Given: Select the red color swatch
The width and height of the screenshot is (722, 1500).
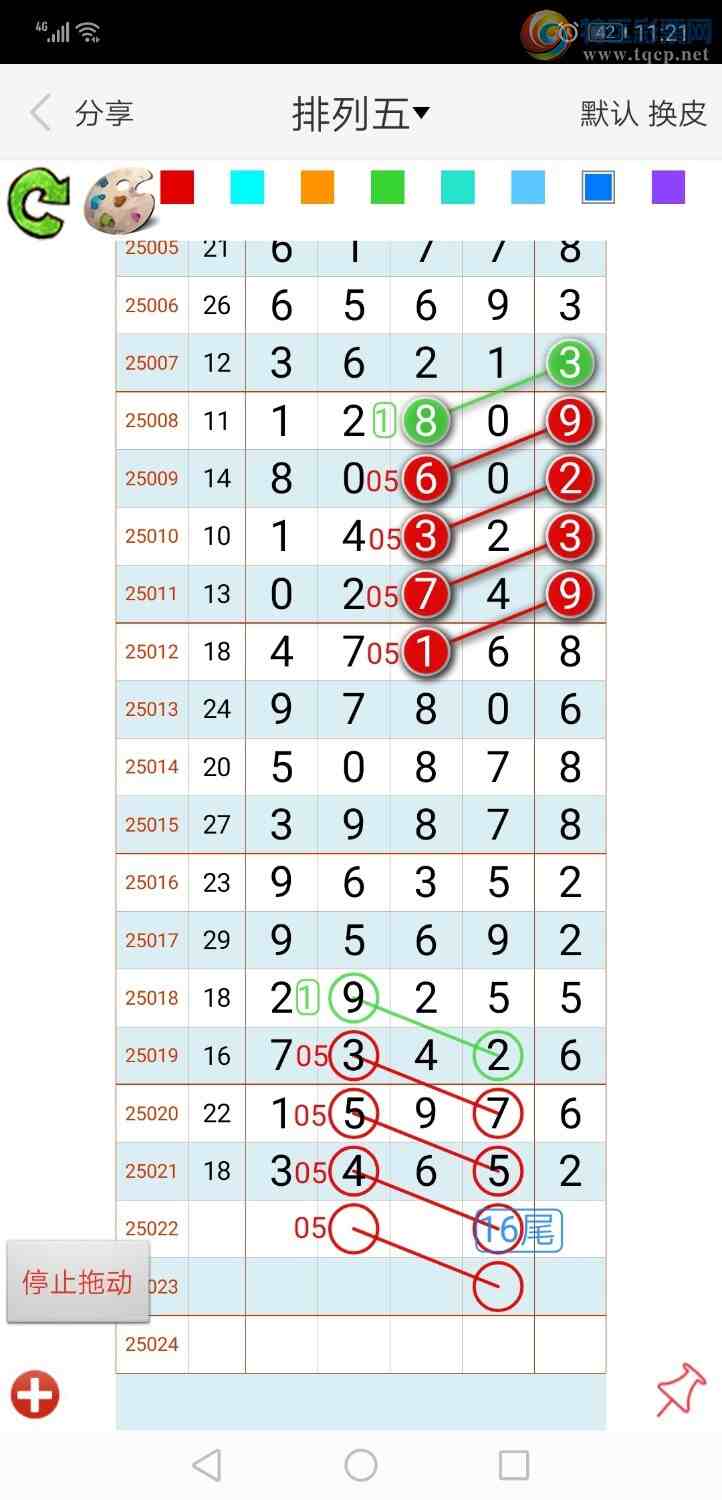Looking at the screenshot, I should pos(177,187).
